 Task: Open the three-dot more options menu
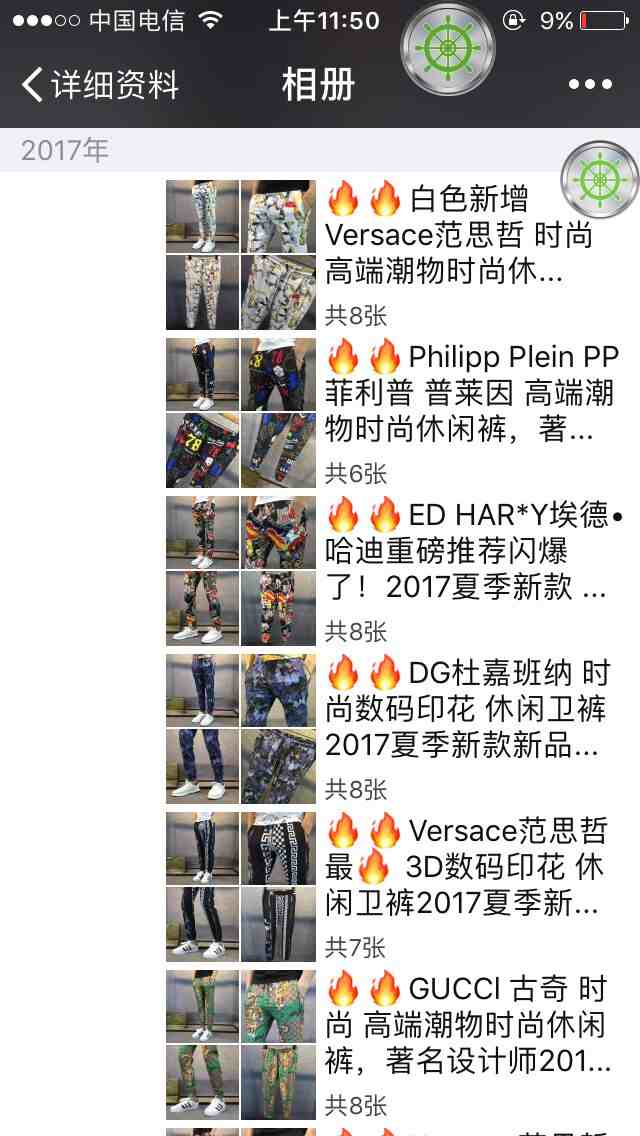pyautogui.click(x=590, y=85)
